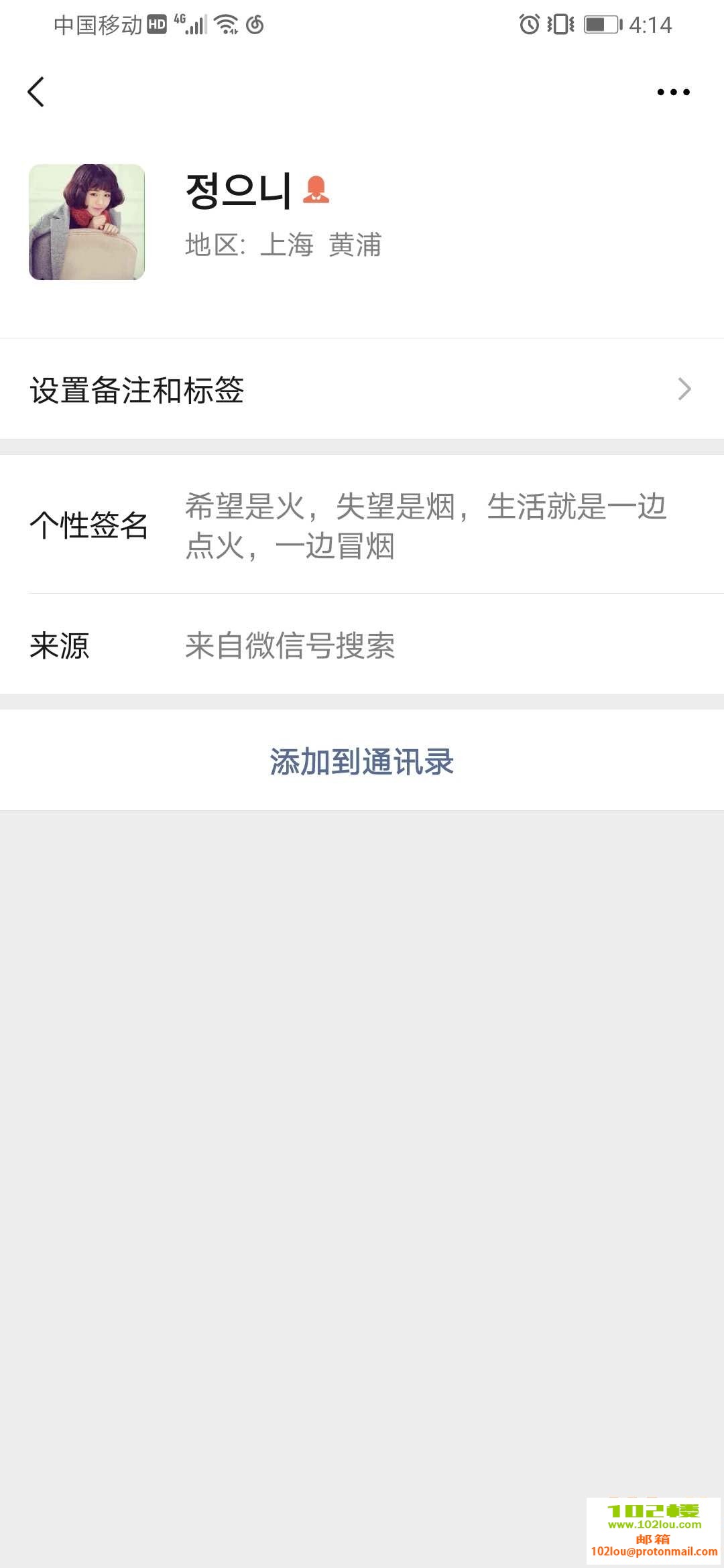This screenshot has width=724, height=1568.
Task: View the contact's profile photo
Action: coord(87,222)
